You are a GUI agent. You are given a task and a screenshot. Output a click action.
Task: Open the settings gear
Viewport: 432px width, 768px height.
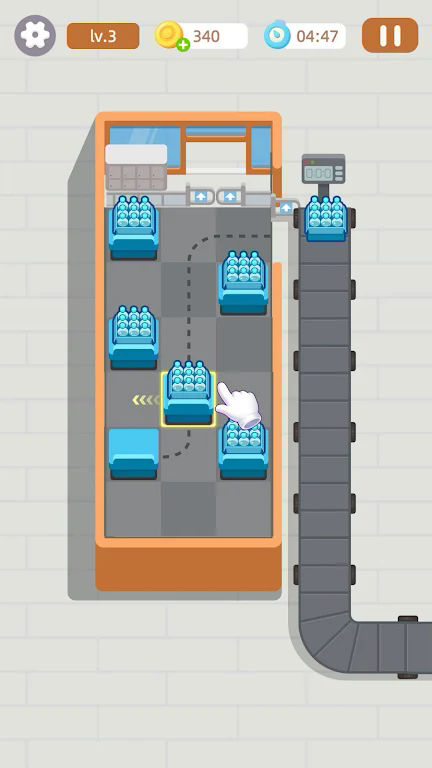35,35
